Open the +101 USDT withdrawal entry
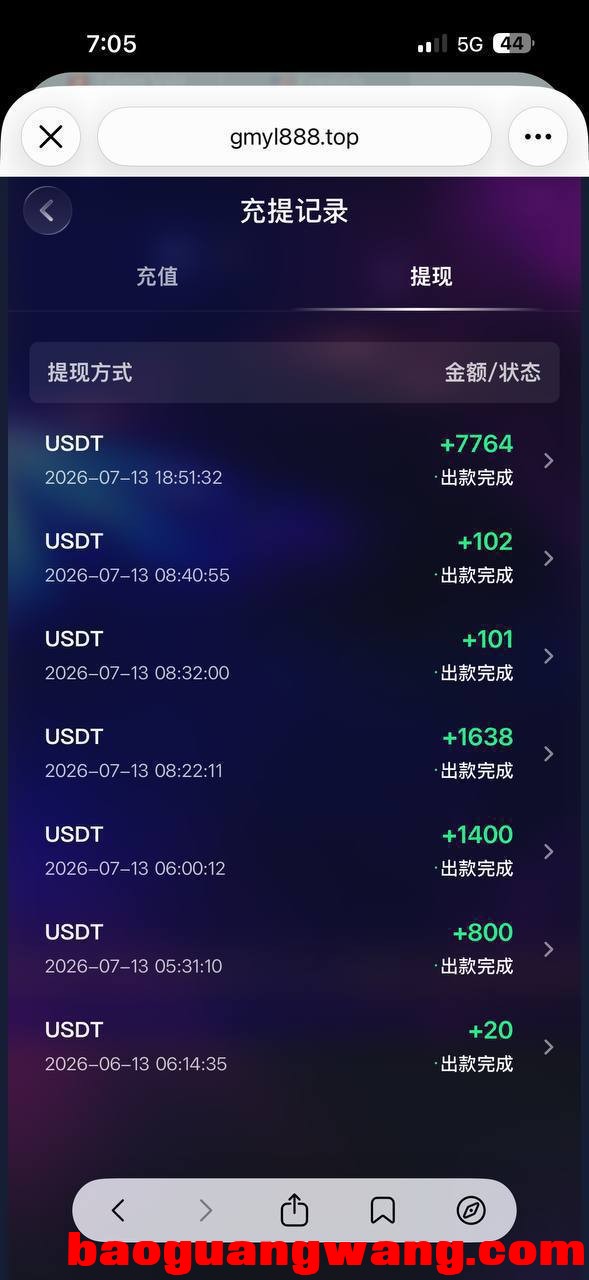 point(294,655)
